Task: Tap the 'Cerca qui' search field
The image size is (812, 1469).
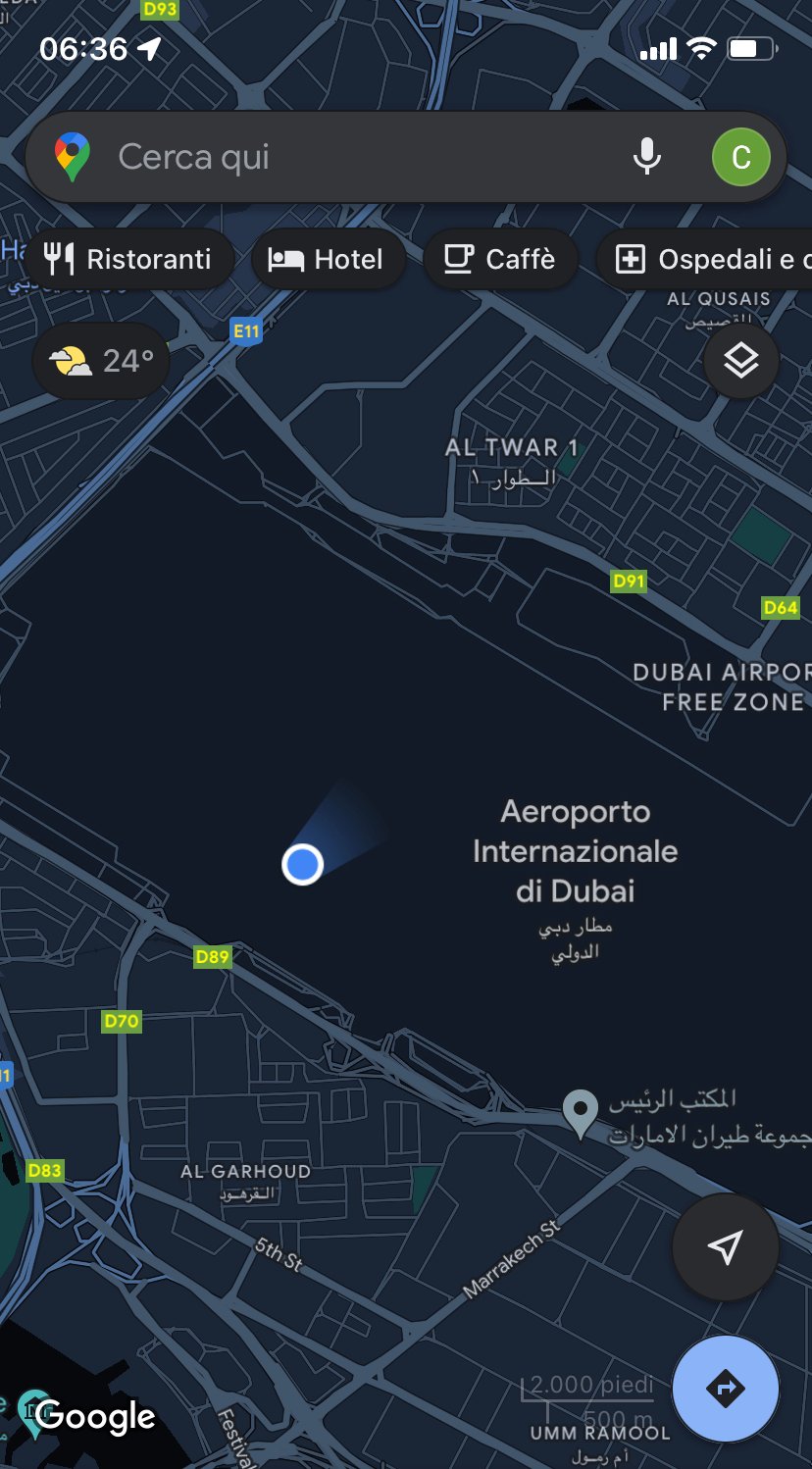Action: 353,157
